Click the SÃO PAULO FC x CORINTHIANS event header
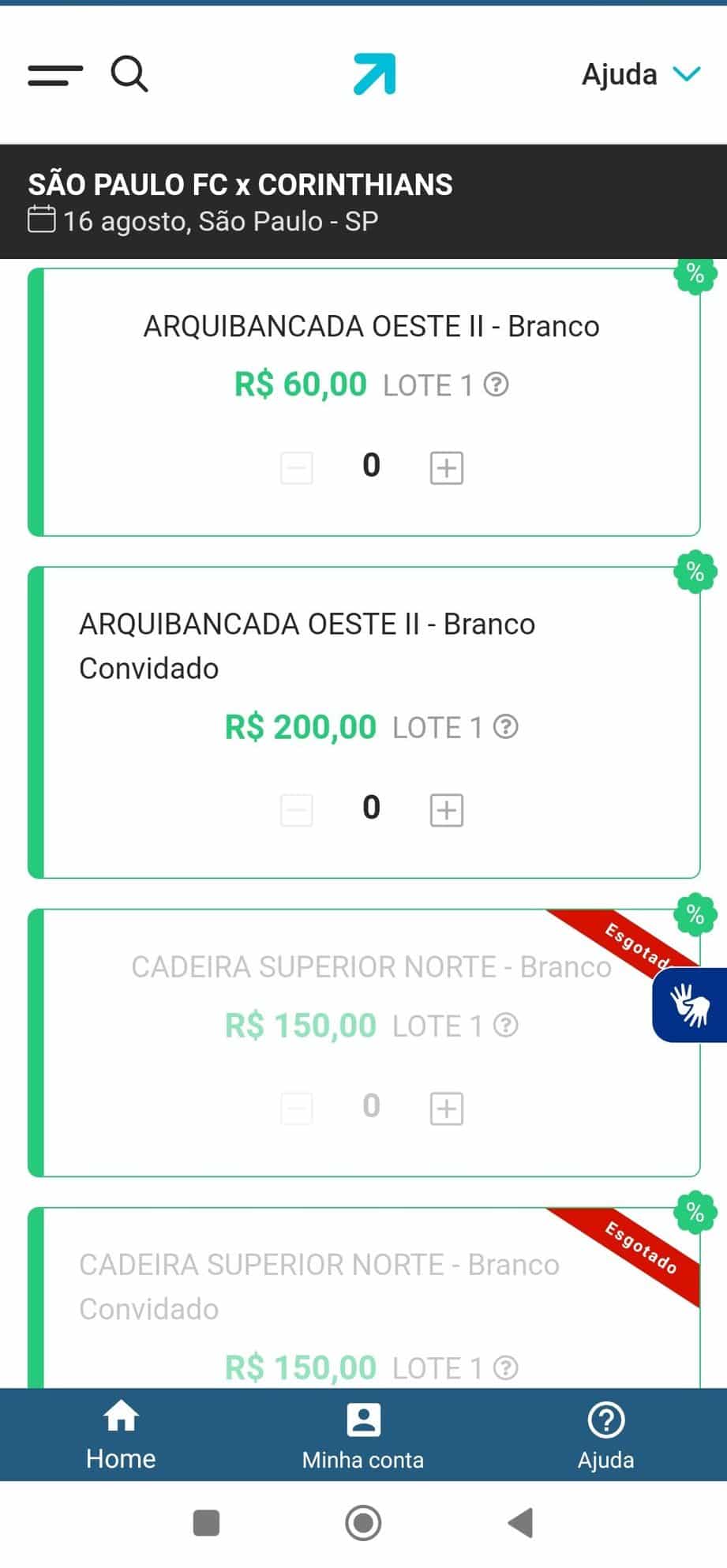 [240, 183]
